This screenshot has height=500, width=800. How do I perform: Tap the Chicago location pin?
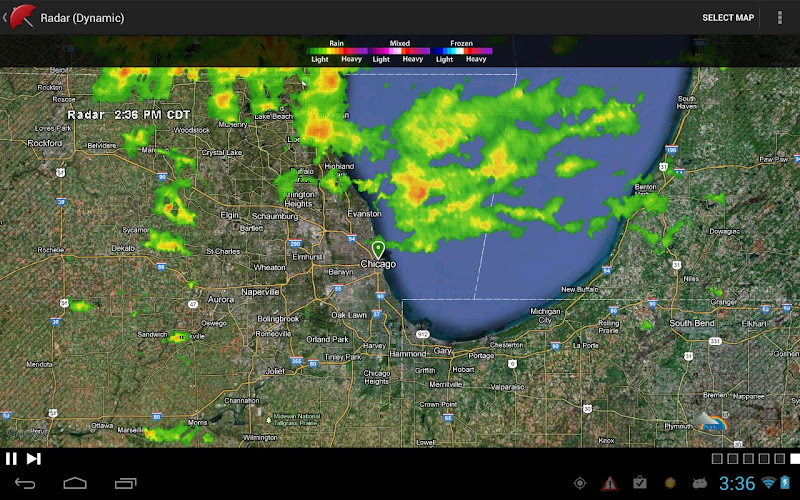(378, 249)
